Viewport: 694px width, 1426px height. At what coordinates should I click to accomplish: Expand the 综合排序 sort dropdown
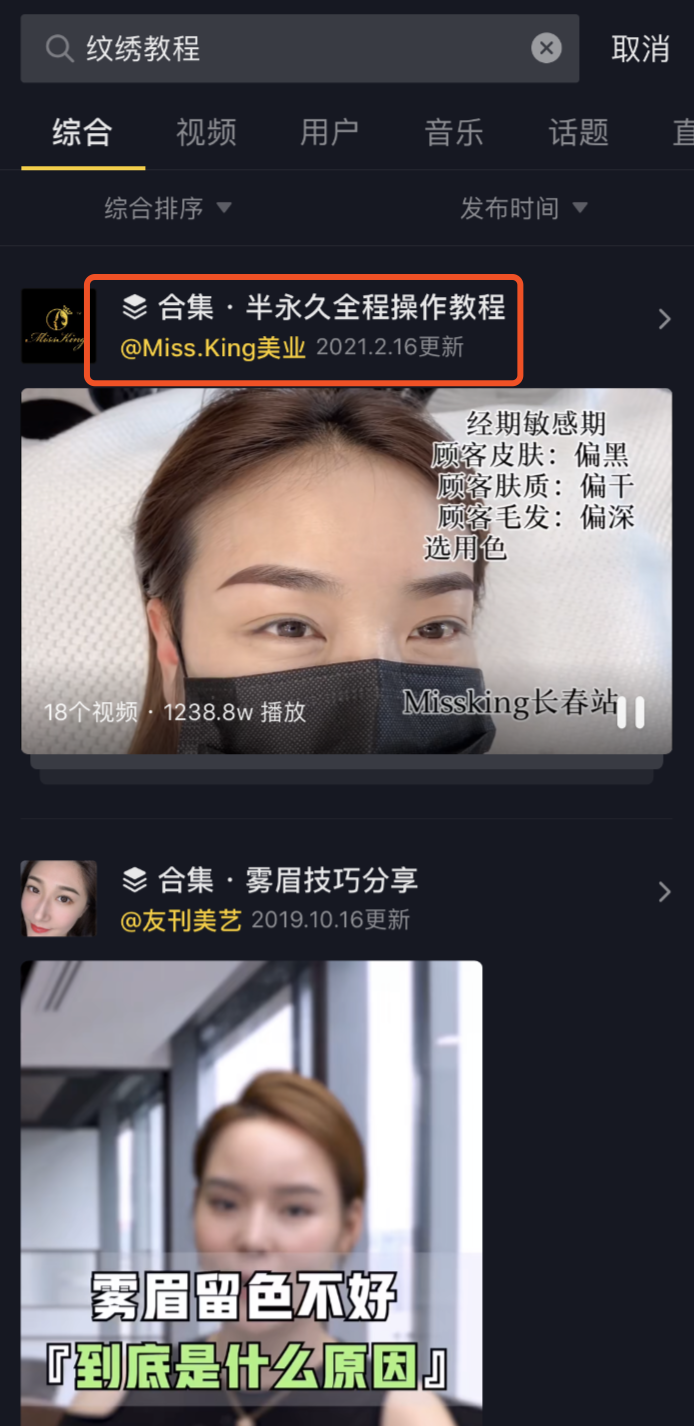click(x=168, y=208)
